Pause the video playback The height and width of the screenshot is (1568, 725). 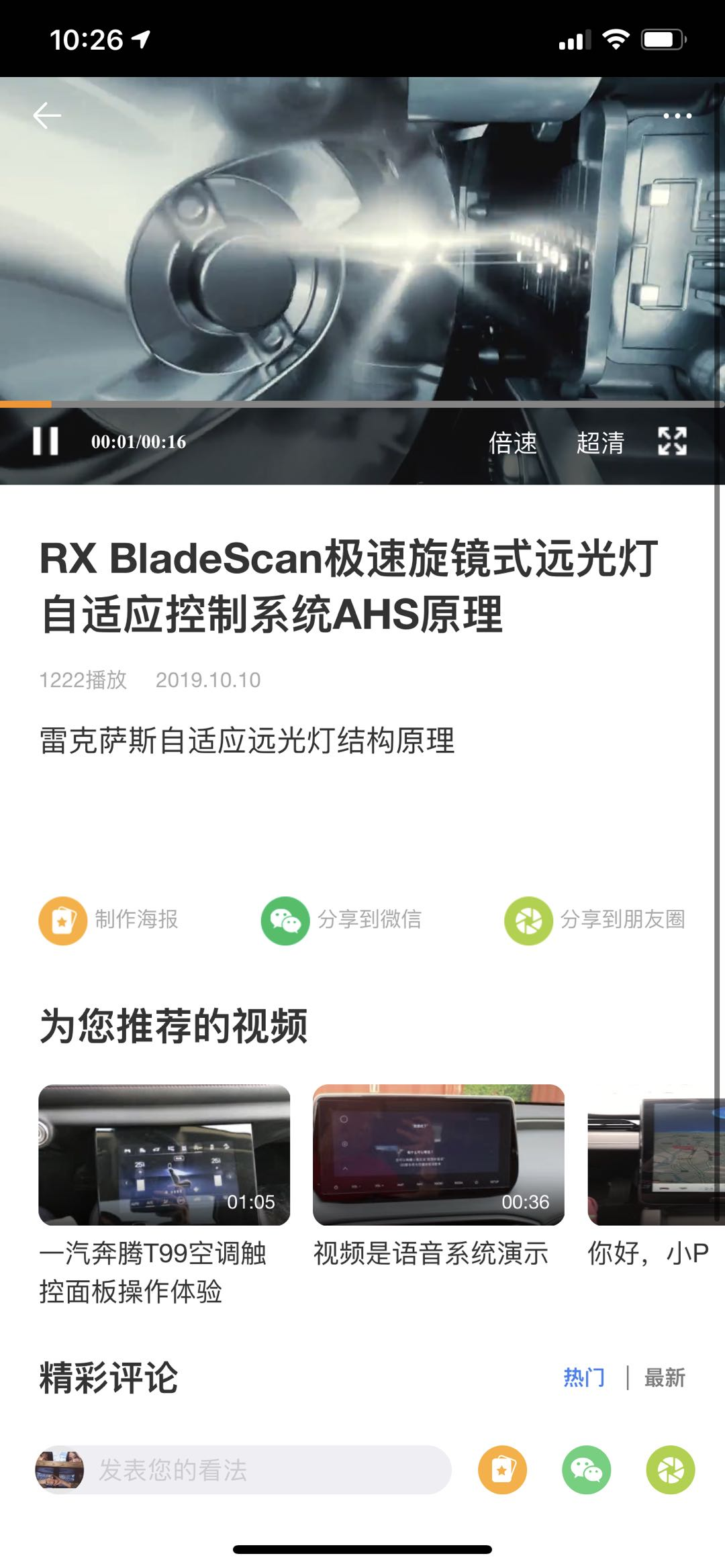[x=46, y=441]
